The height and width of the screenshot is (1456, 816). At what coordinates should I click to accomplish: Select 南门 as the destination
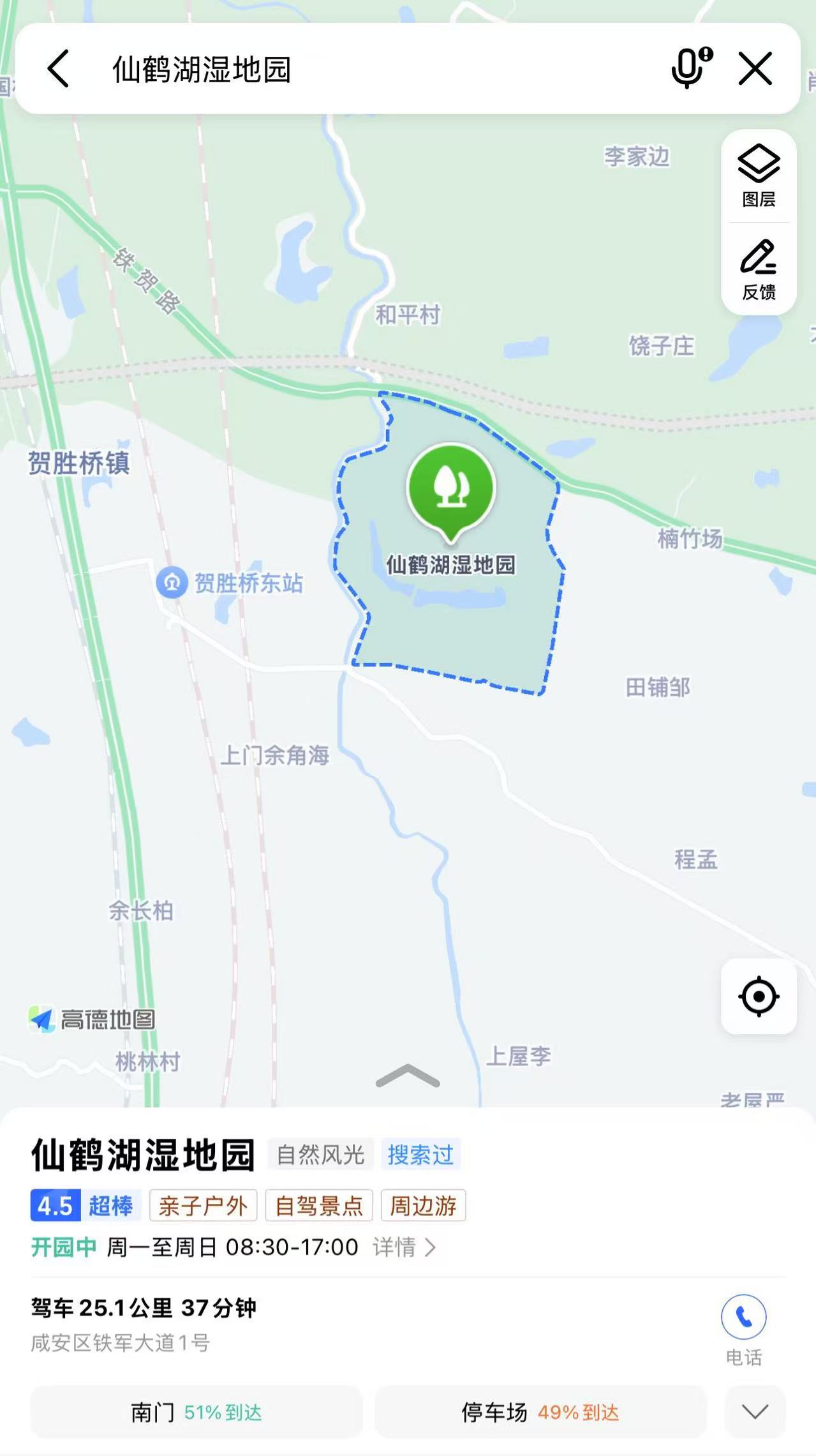197,1412
